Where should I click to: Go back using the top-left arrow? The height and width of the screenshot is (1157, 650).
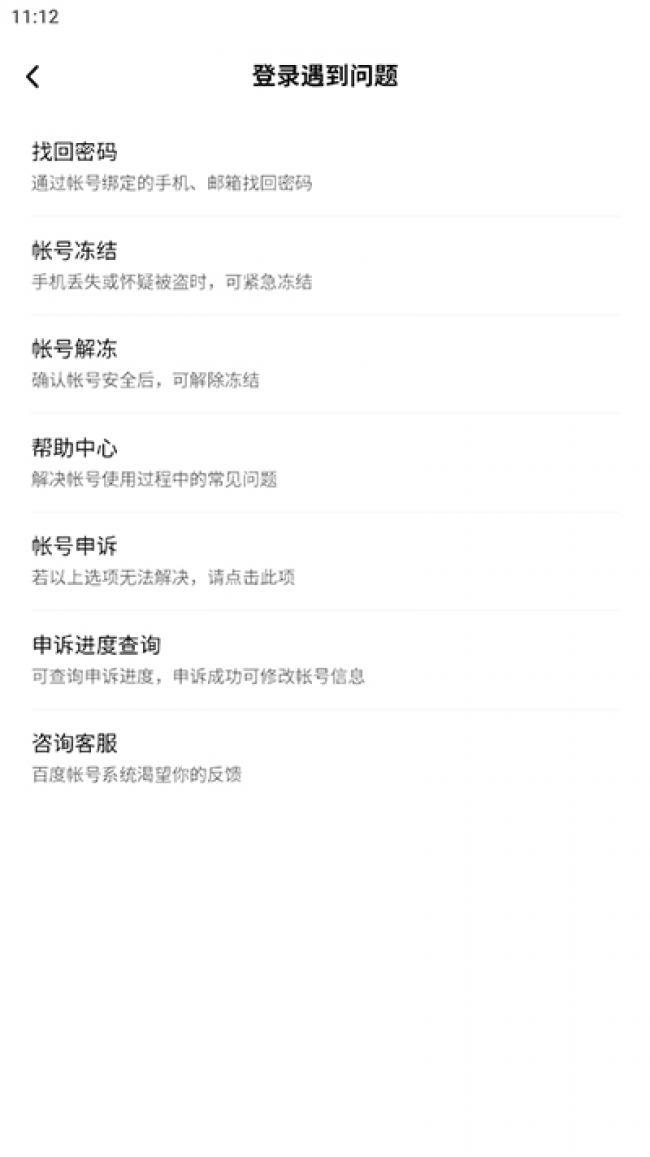tap(32, 76)
